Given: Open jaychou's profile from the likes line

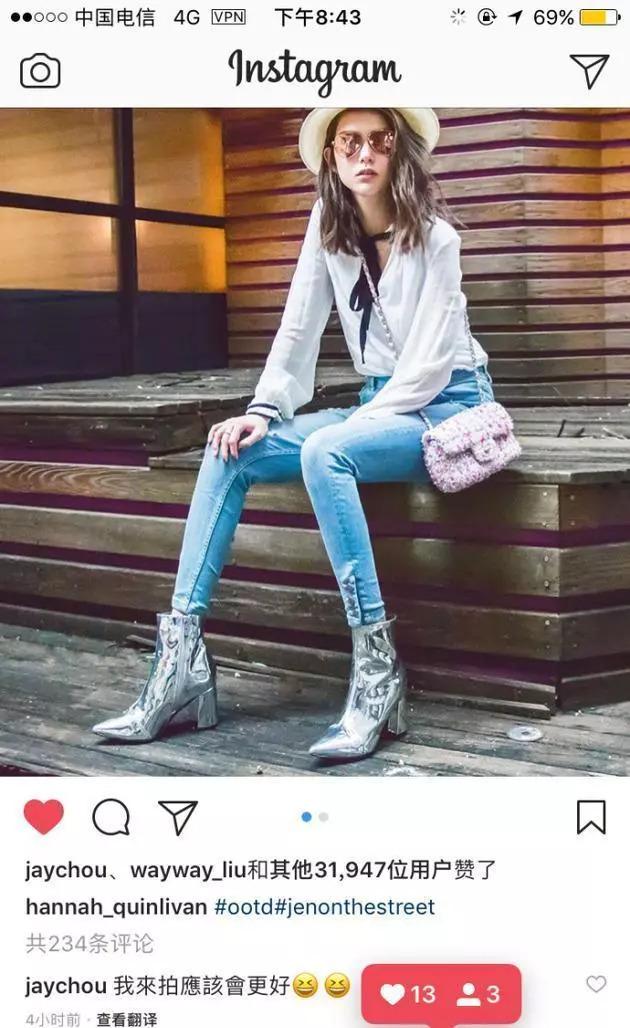Looking at the screenshot, I should tap(66, 870).
